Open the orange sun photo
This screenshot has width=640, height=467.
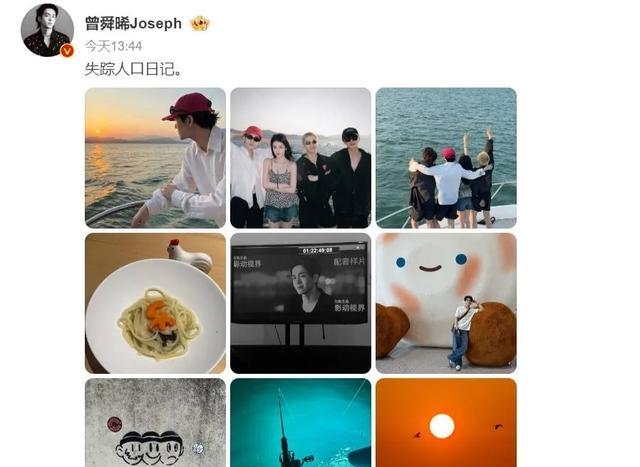tap(445, 423)
